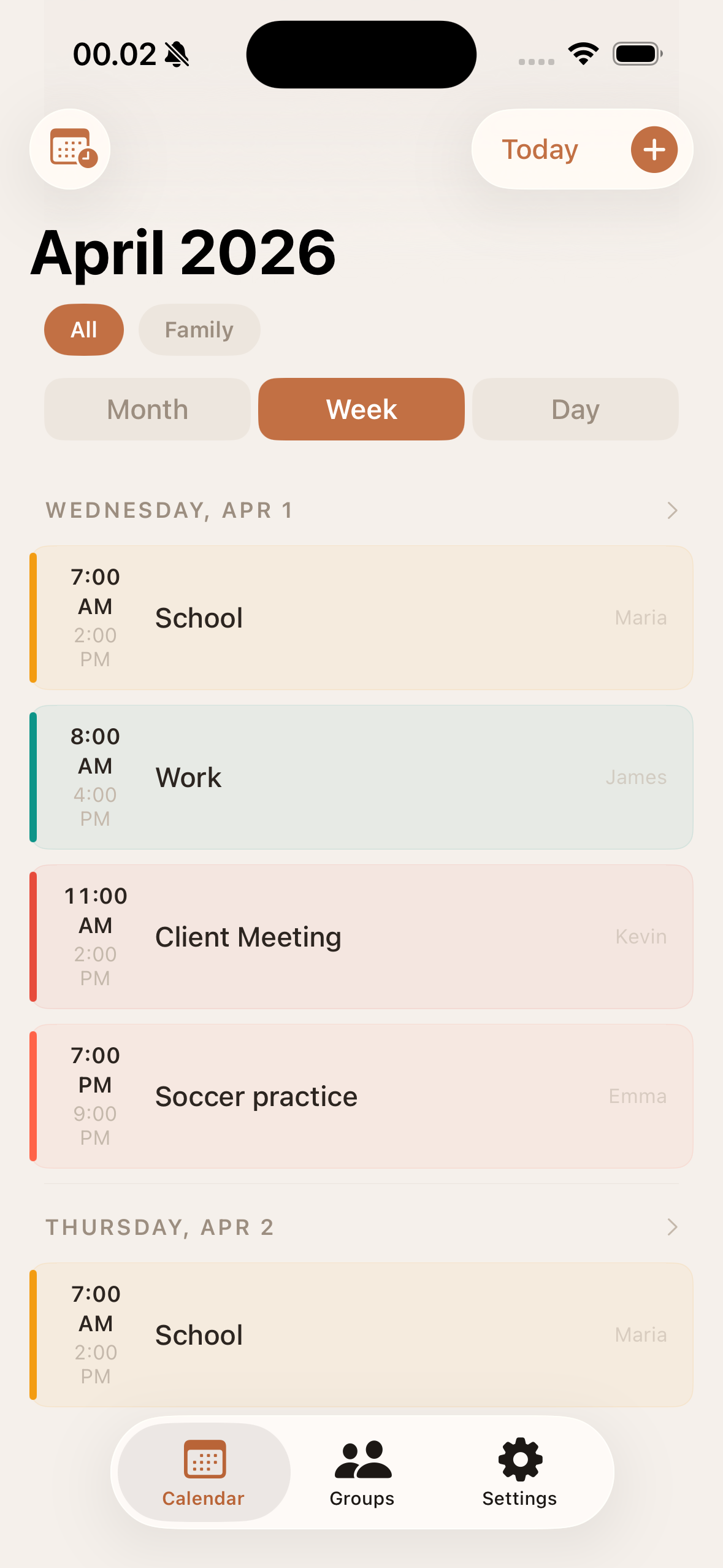
Task: Filter by Family group
Action: [x=199, y=330]
